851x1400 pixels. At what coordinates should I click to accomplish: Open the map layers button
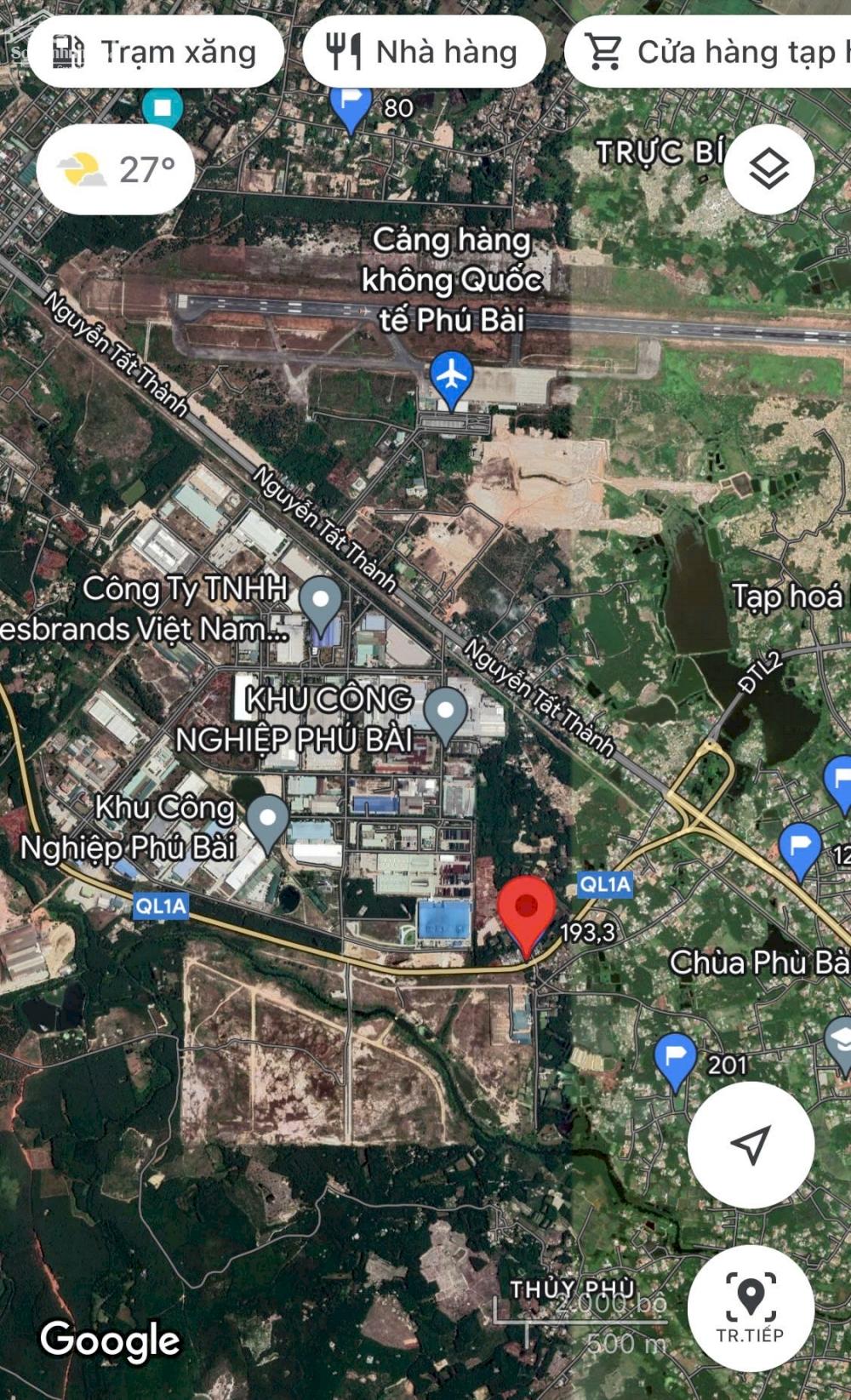pyautogui.click(x=768, y=169)
